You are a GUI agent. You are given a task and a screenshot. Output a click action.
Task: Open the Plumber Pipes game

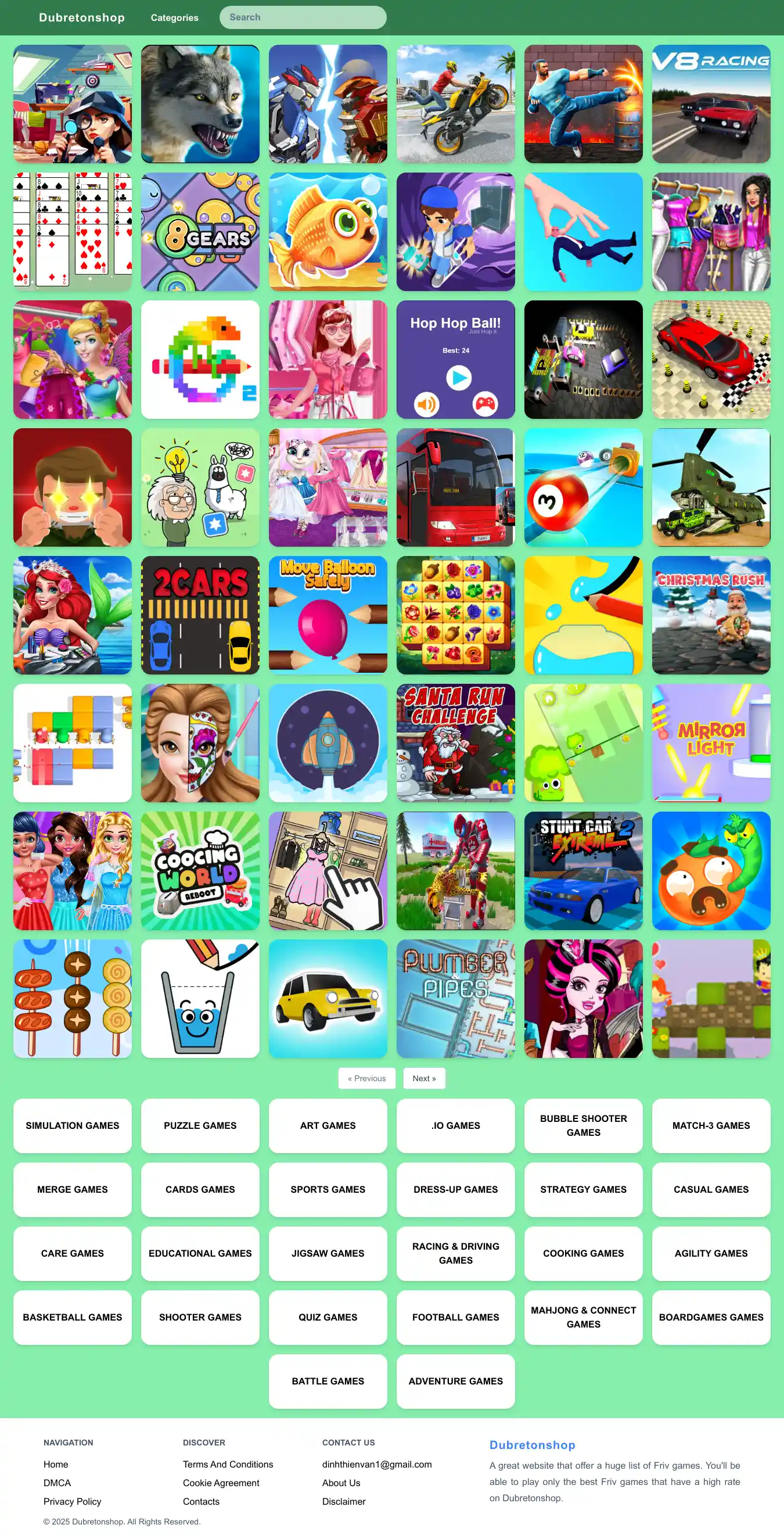[455, 998]
